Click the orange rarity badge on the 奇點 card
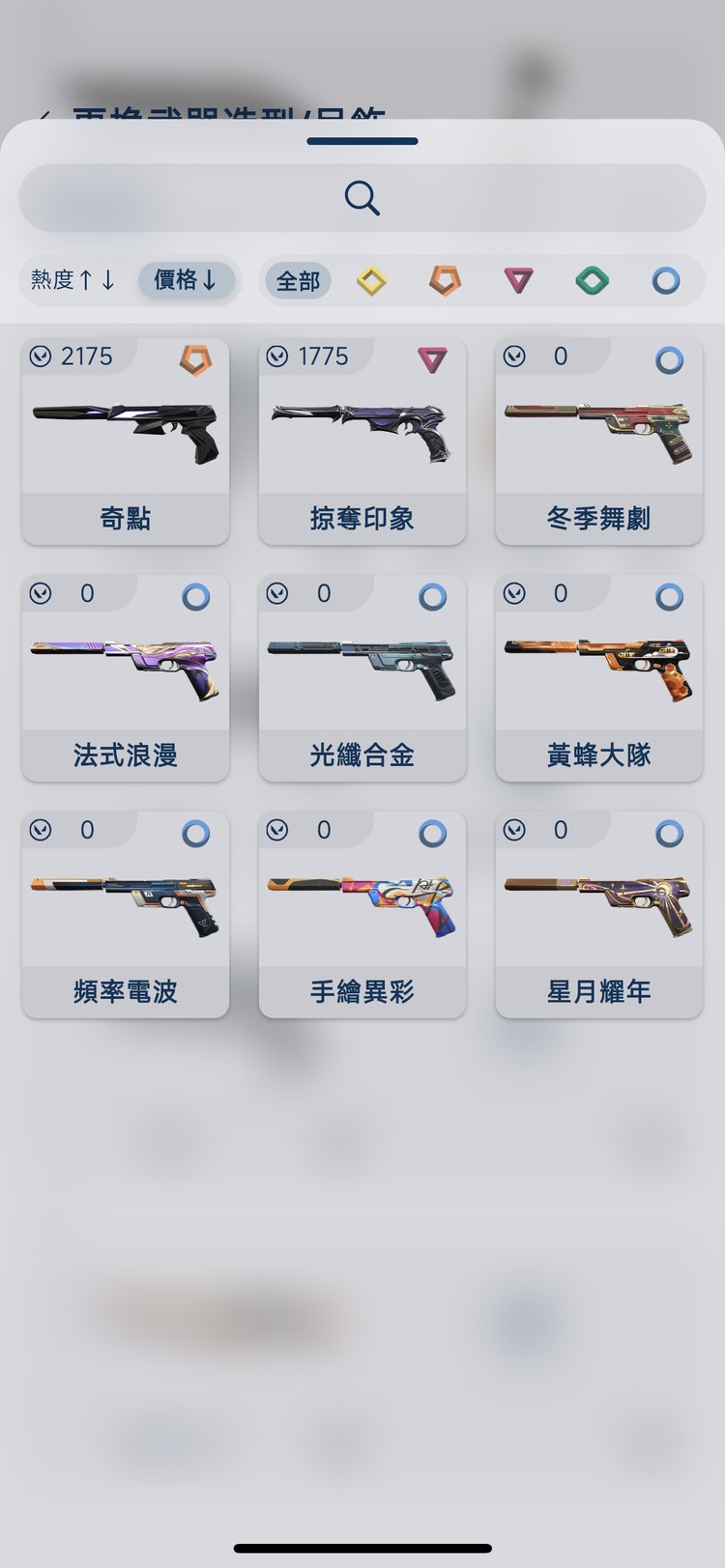 pos(197,356)
